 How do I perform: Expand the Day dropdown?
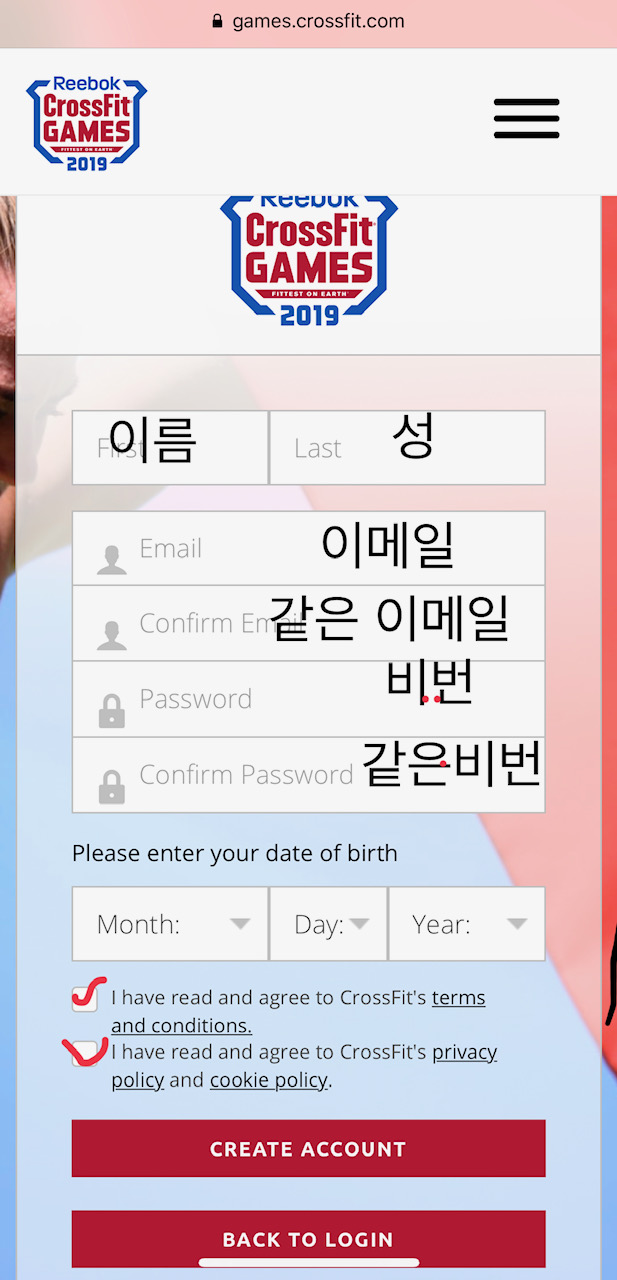[329, 924]
